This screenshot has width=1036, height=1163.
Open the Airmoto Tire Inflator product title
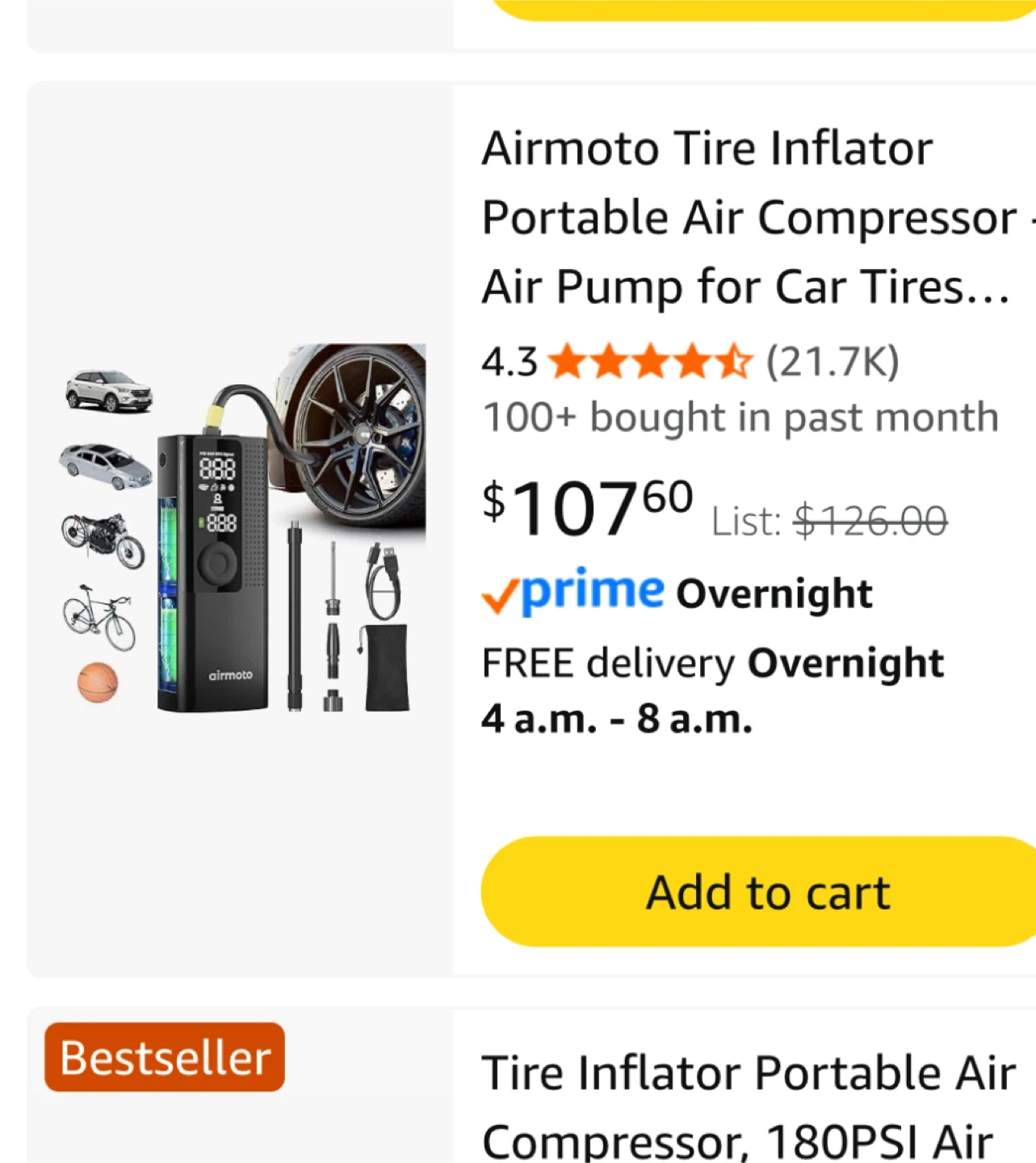click(x=747, y=217)
